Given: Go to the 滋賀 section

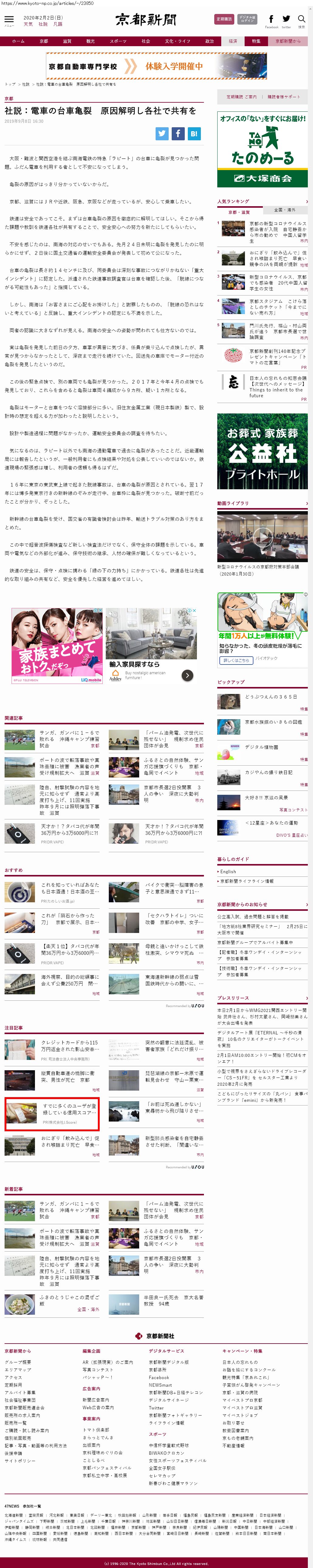Looking at the screenshot, I should pyautogui.click(x=67, y=41).
